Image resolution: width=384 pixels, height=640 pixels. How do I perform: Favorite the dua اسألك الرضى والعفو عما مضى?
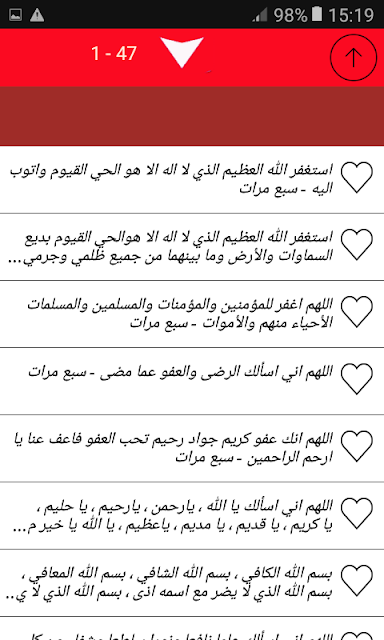(357, 379)
